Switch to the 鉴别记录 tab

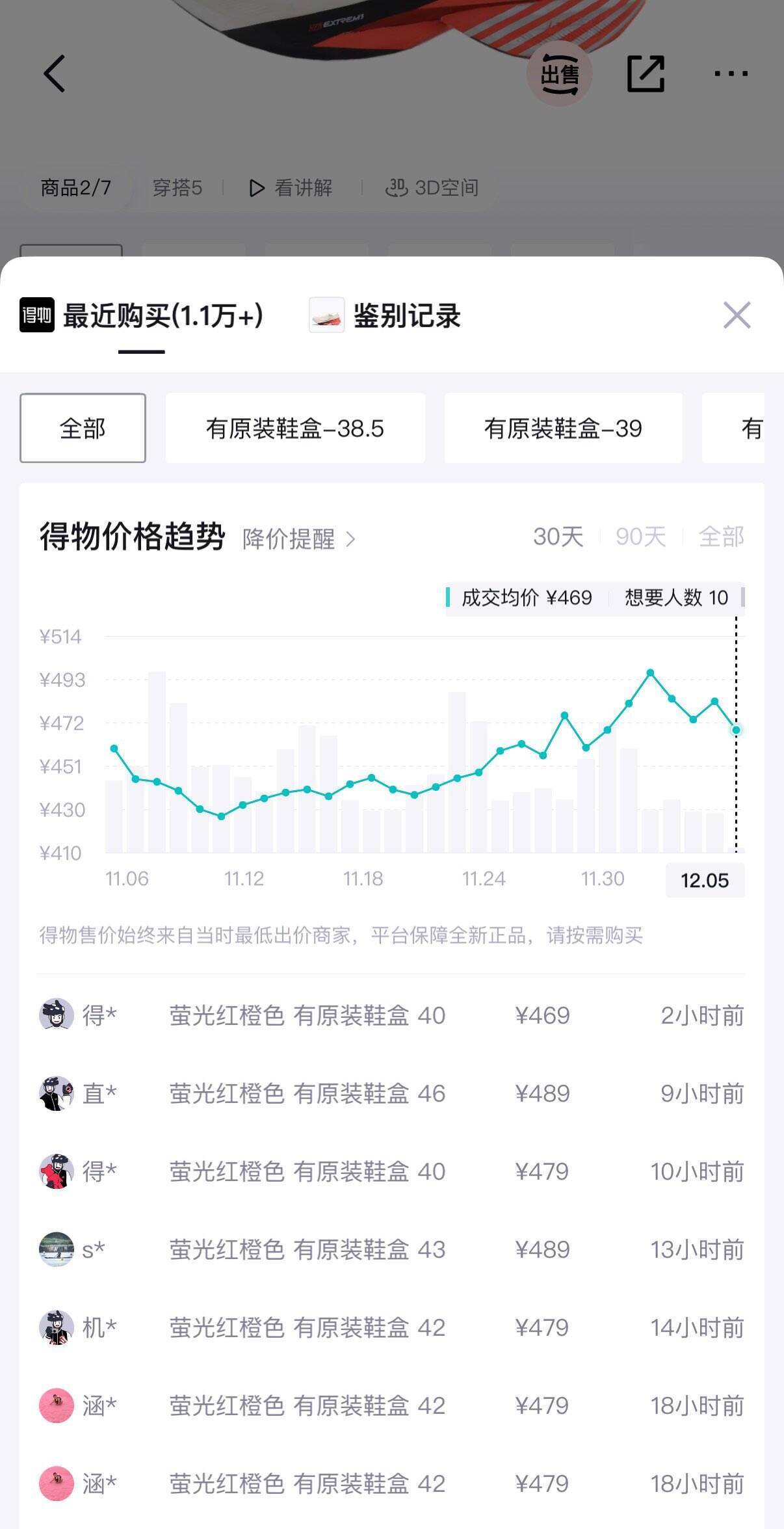(406, 316)
